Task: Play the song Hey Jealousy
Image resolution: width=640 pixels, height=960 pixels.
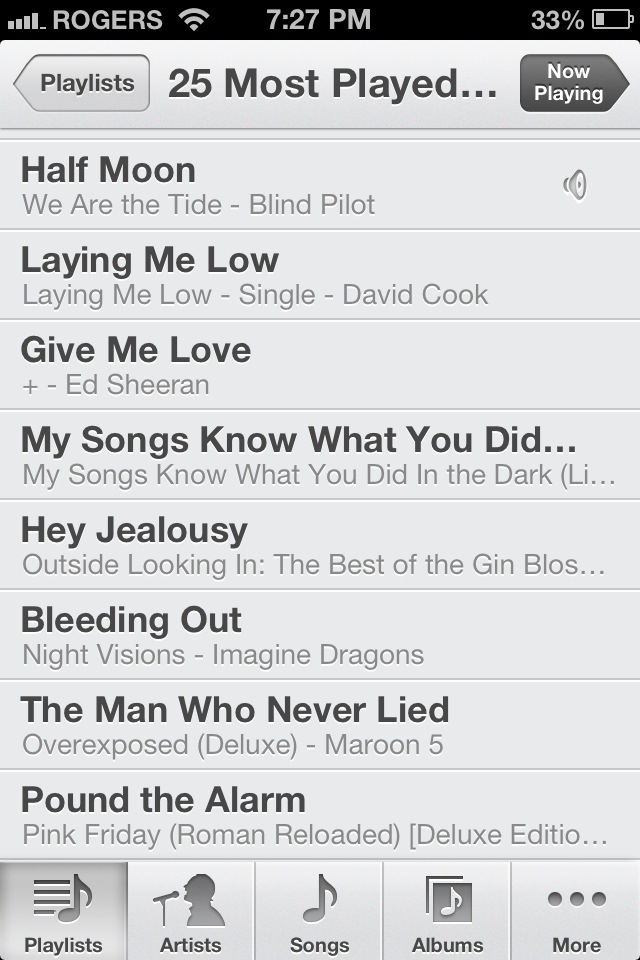Action: click(300, 546)
